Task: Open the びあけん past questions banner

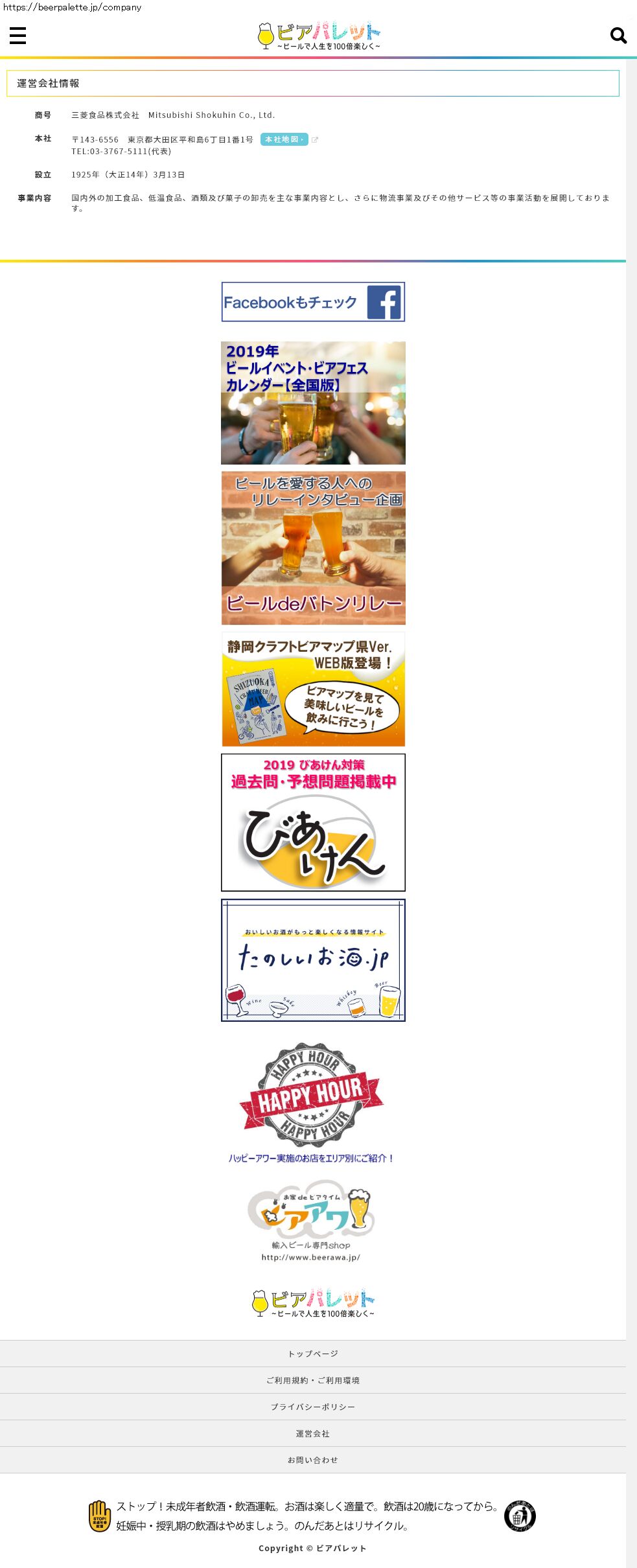Action: coord(313,822)
